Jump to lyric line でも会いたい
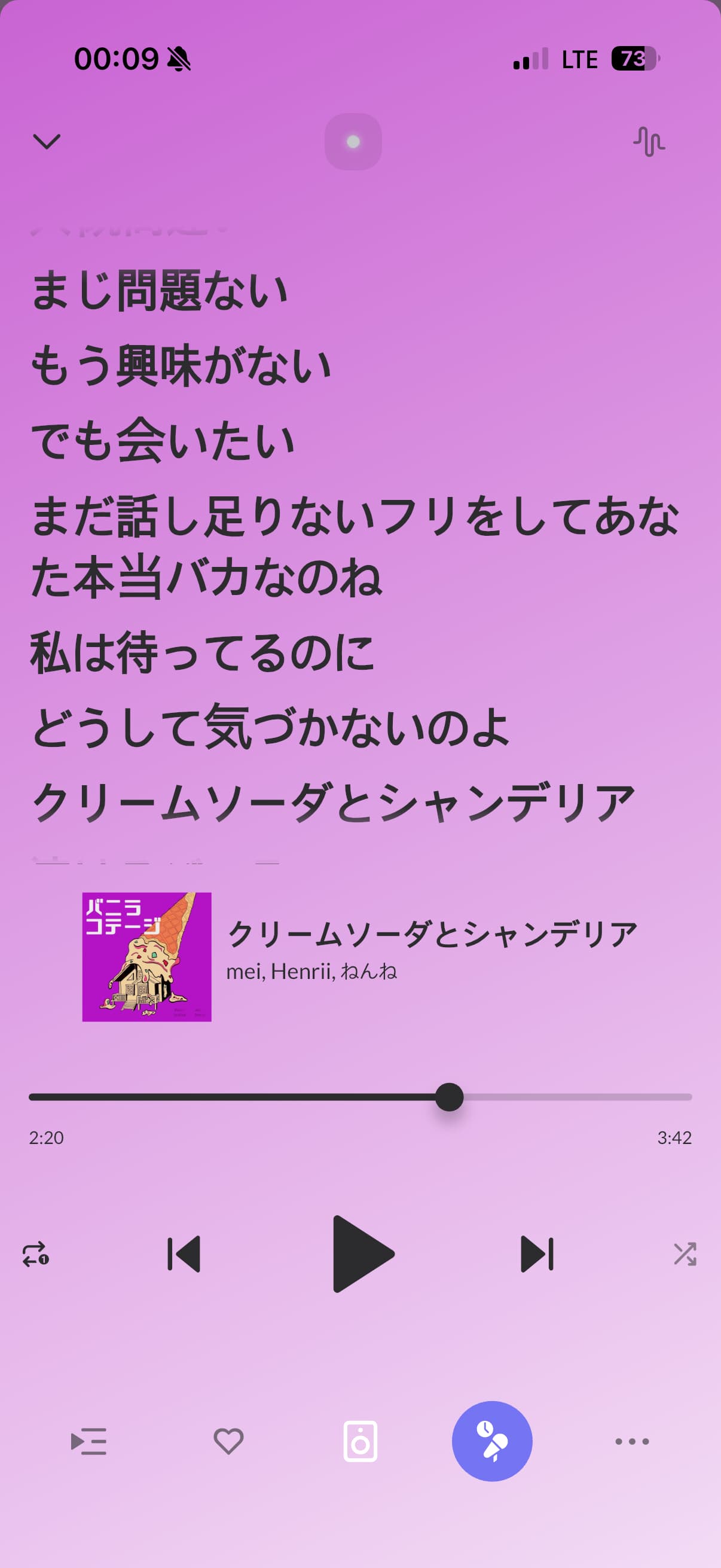This screenshot has height=1568, width=721. tap(163, 441)
